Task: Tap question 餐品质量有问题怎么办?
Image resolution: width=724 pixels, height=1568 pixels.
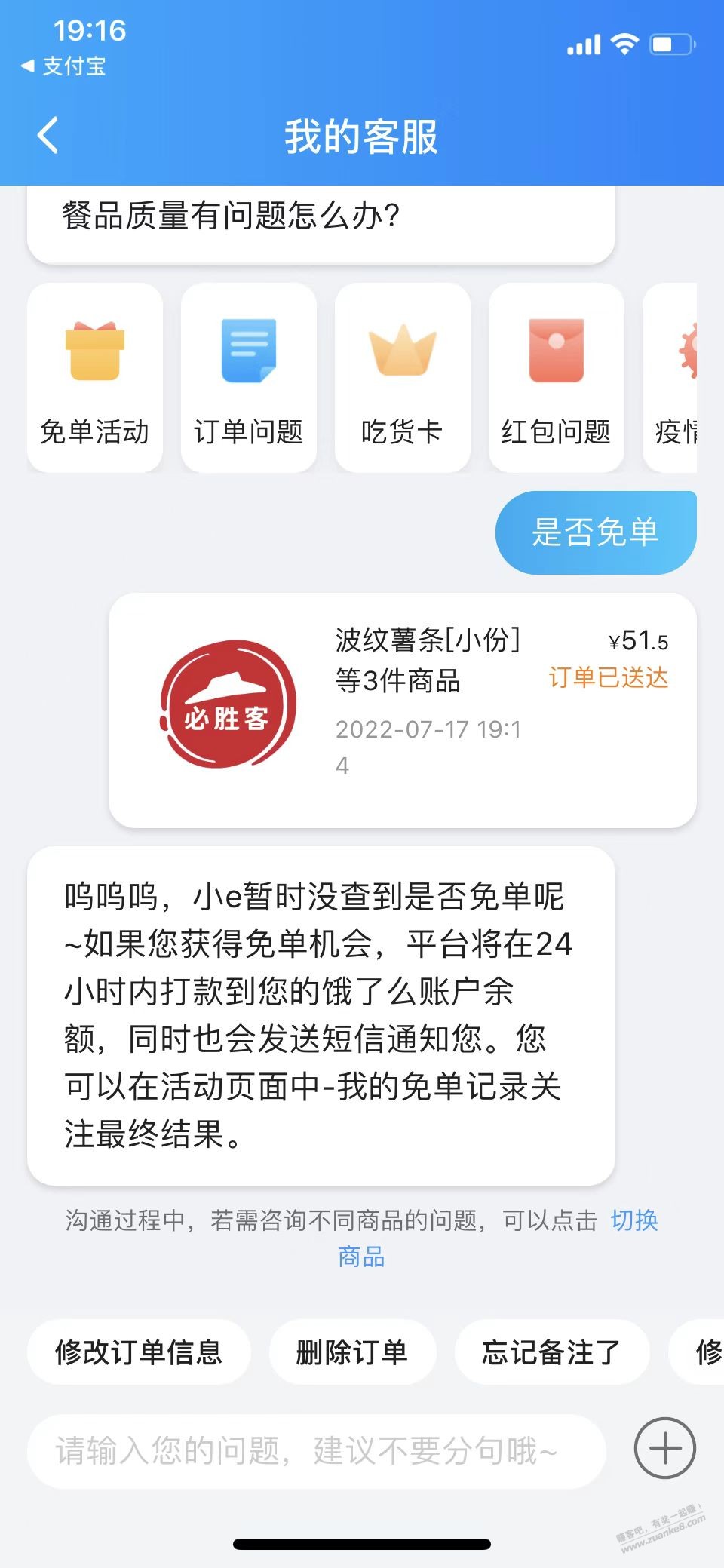Action: [x=230, y=216]
